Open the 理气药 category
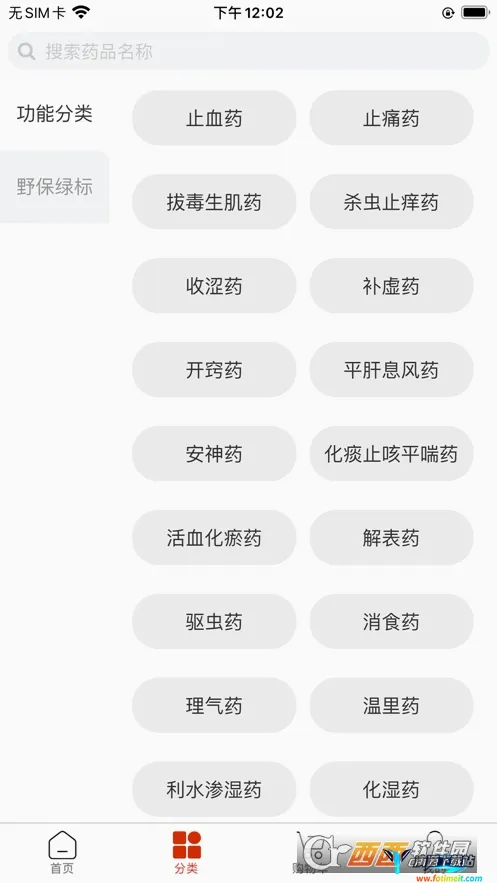This screenshot has height=883, width=497. 214,706
